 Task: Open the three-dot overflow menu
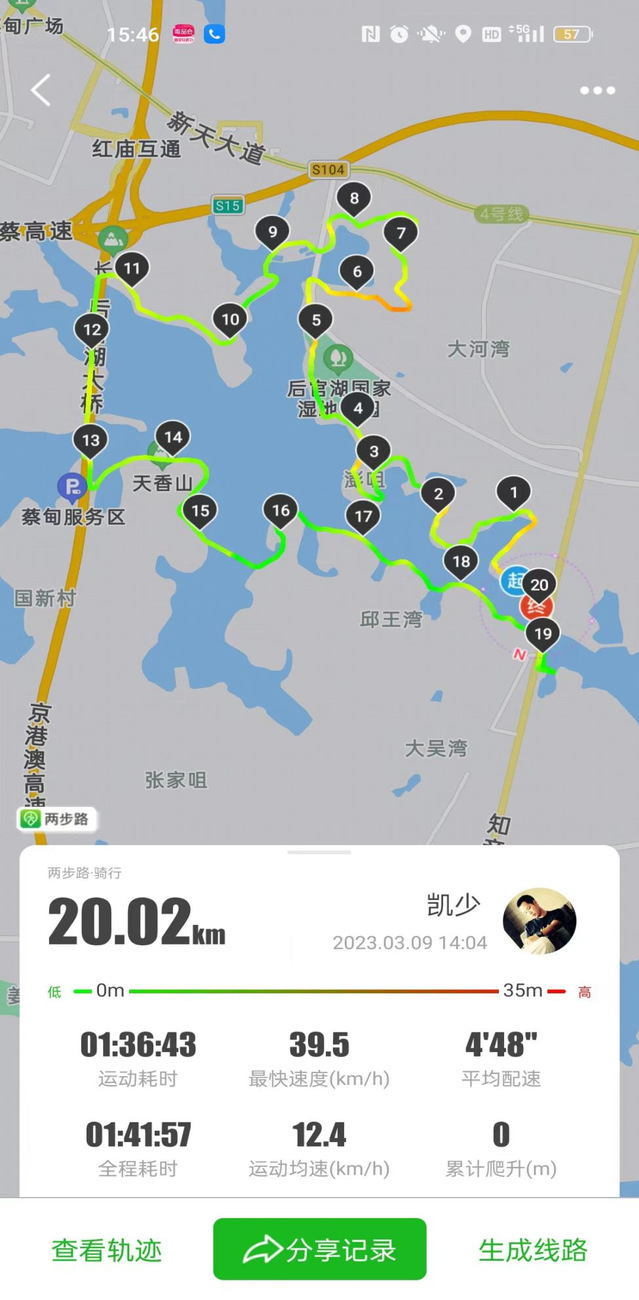point(597,91)
